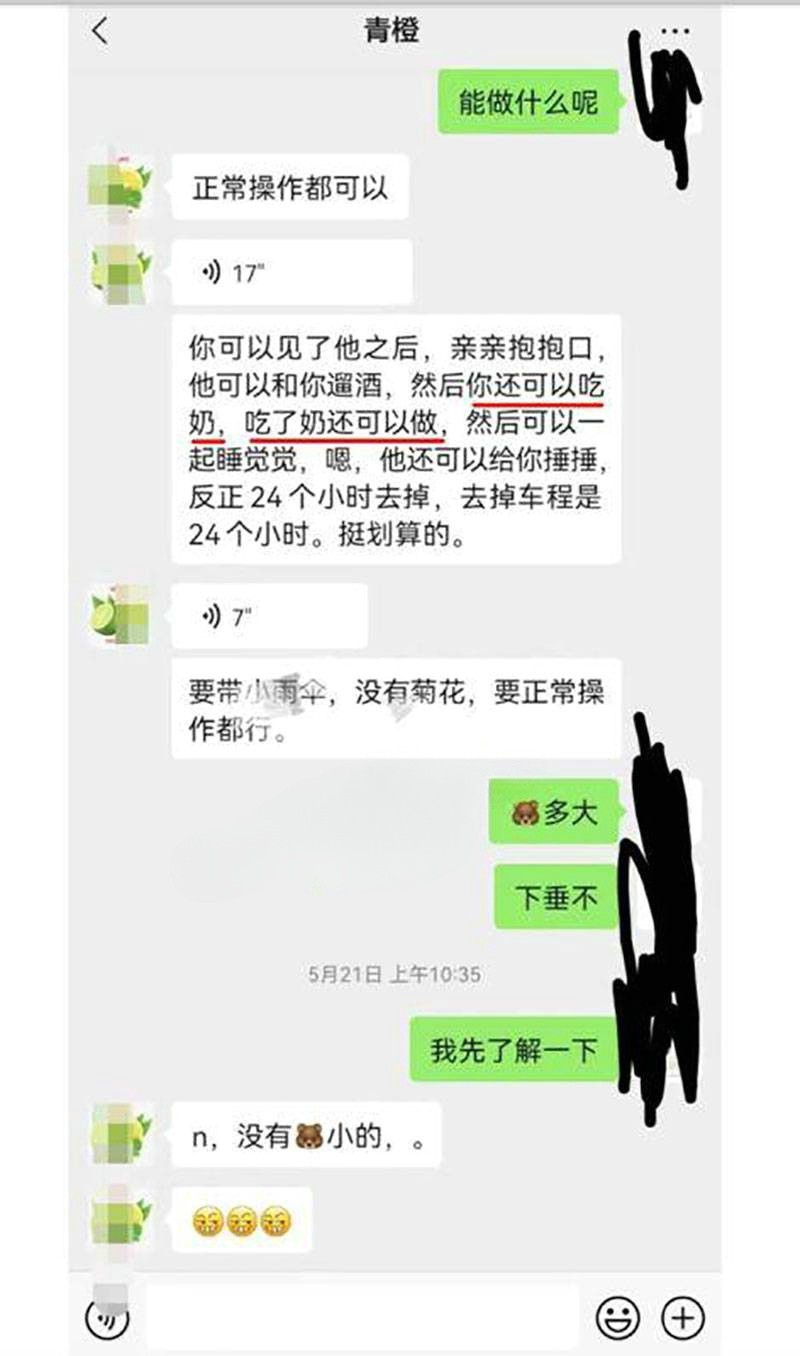Screen dimensions: 800x1356
Task: Open contact avatar beside 正常操作都可以
Action: [121, 187]
